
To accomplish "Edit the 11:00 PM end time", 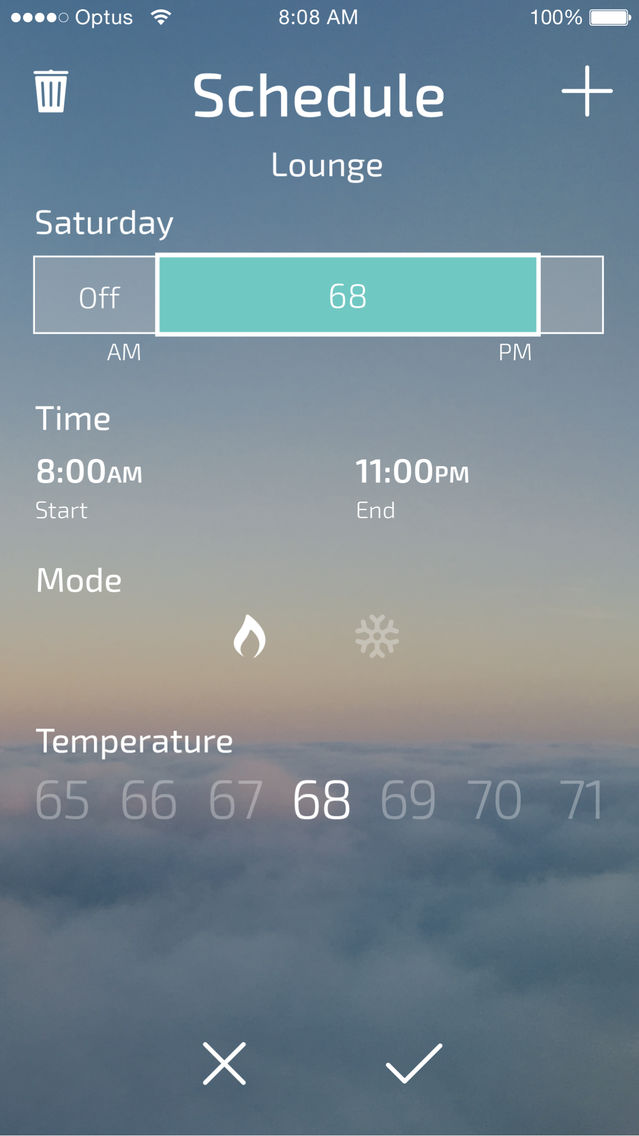I will point(412,472).
